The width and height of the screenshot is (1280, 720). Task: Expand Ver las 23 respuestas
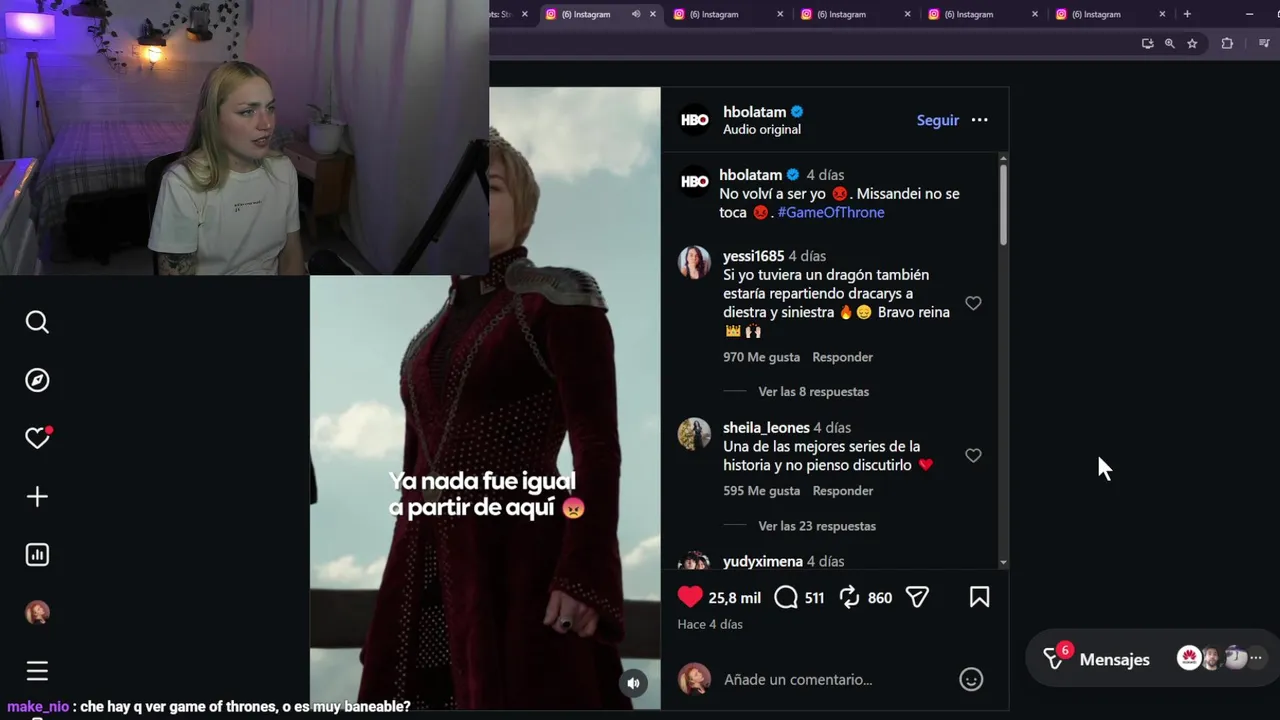pos(816,526)
